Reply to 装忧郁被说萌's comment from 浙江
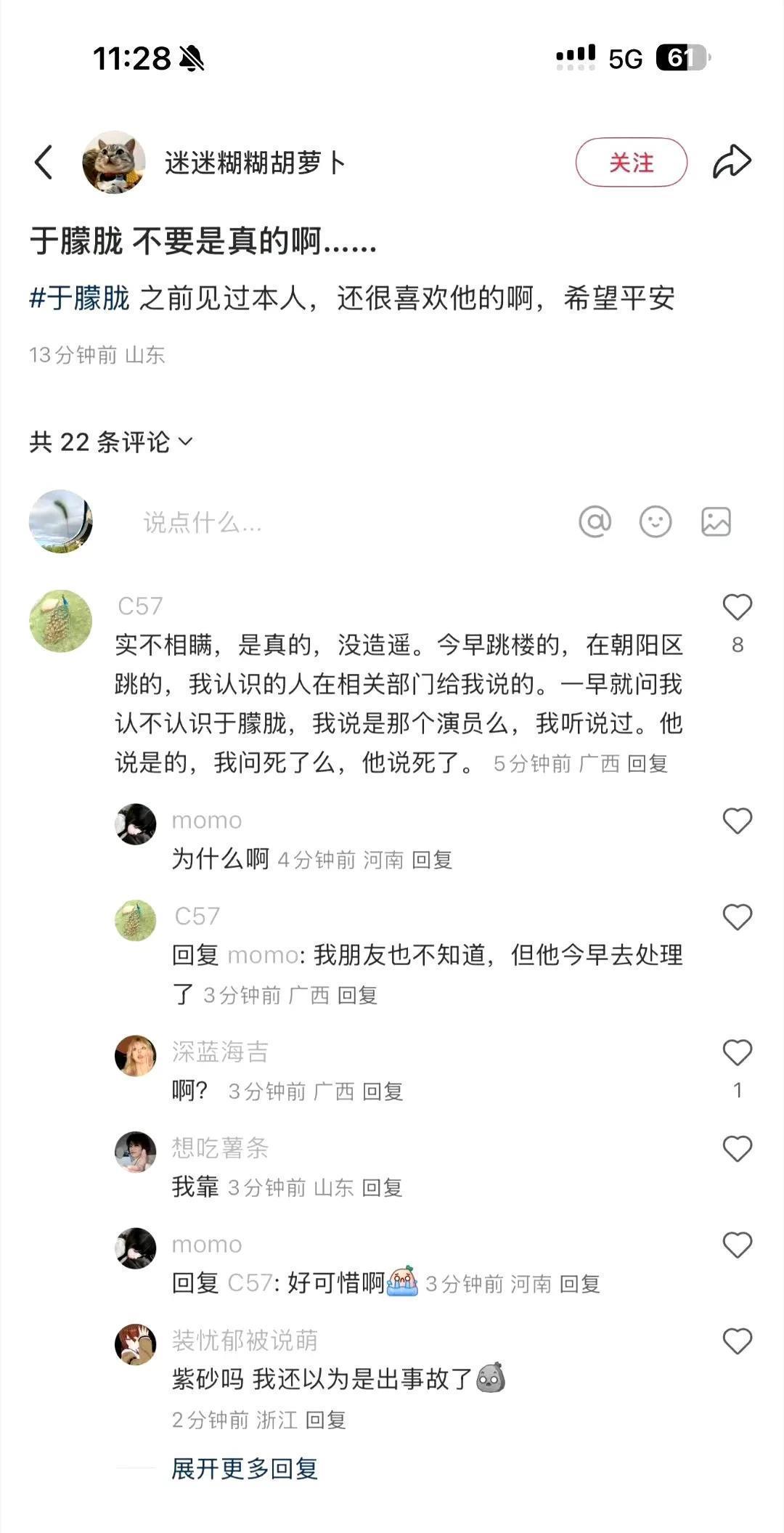Image resolution: width=784 pixels, height=1533 pixels. point(325,1420)
